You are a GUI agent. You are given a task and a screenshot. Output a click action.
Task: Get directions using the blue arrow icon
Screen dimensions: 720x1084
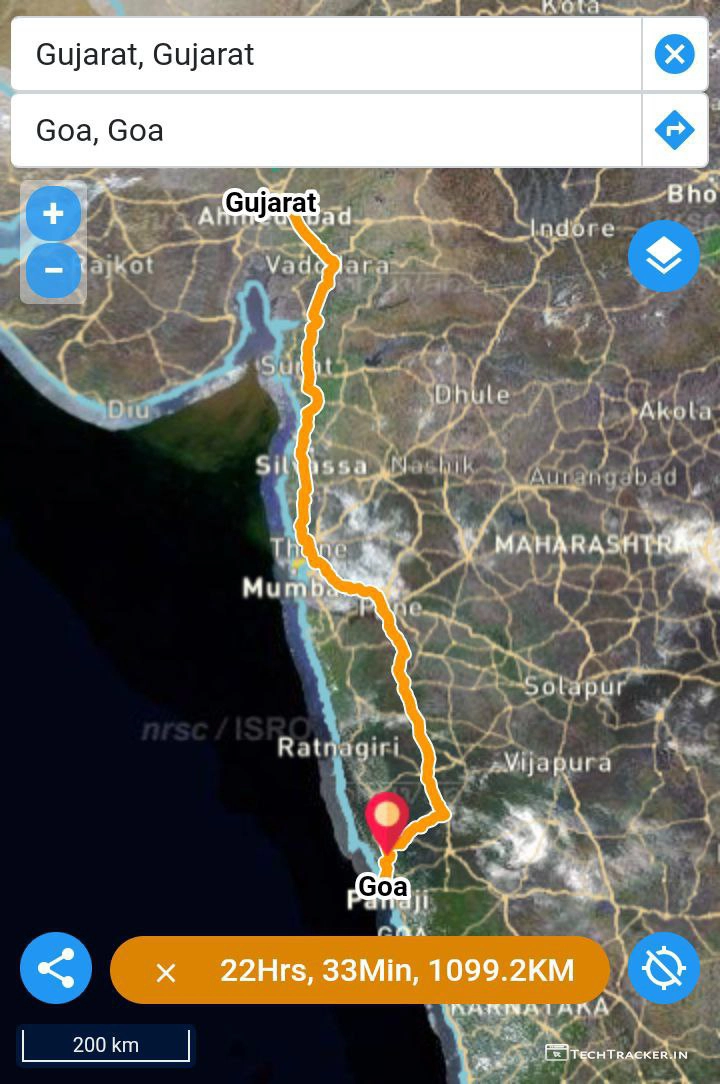pyautogui.click(x=674, y=130)
